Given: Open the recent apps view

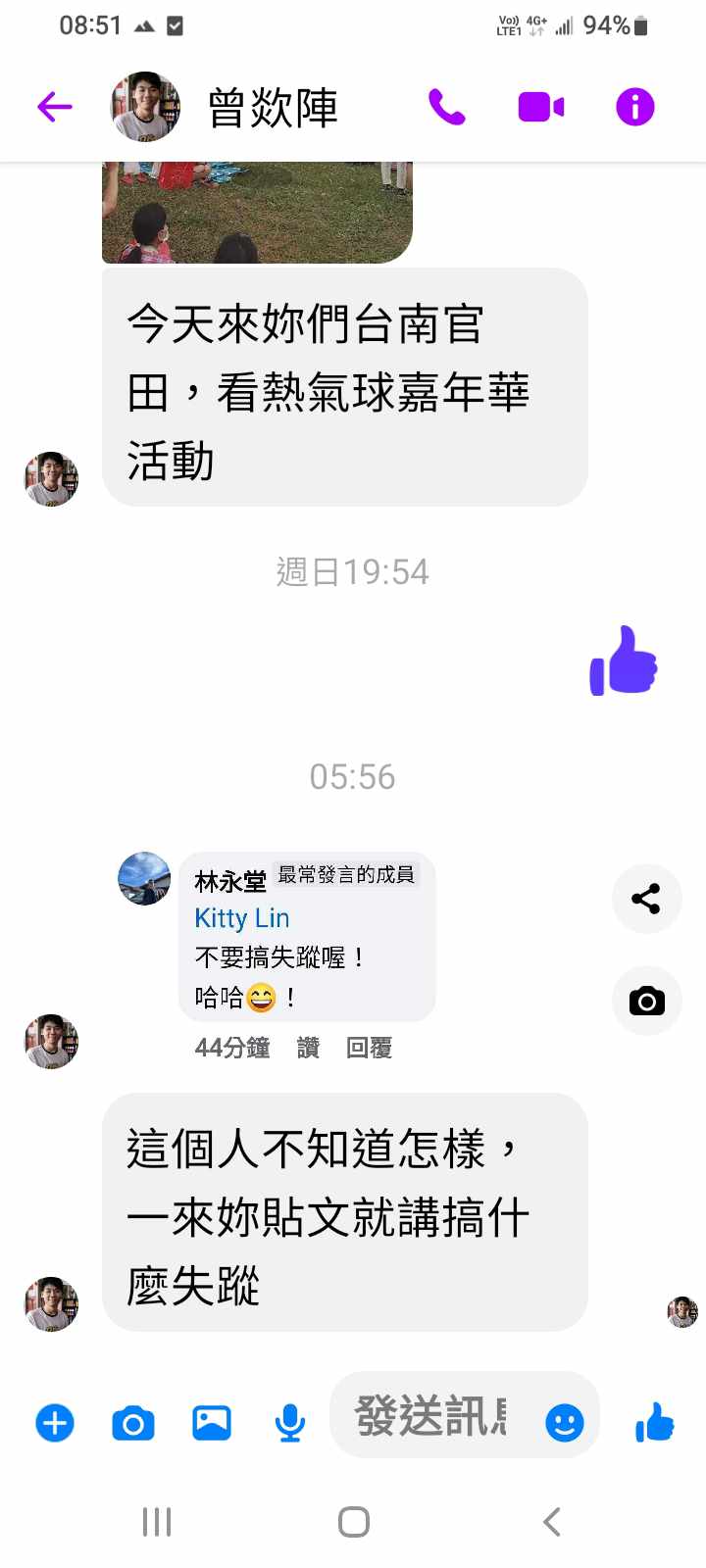Looking at the screenshot, I should [157, 1522].
